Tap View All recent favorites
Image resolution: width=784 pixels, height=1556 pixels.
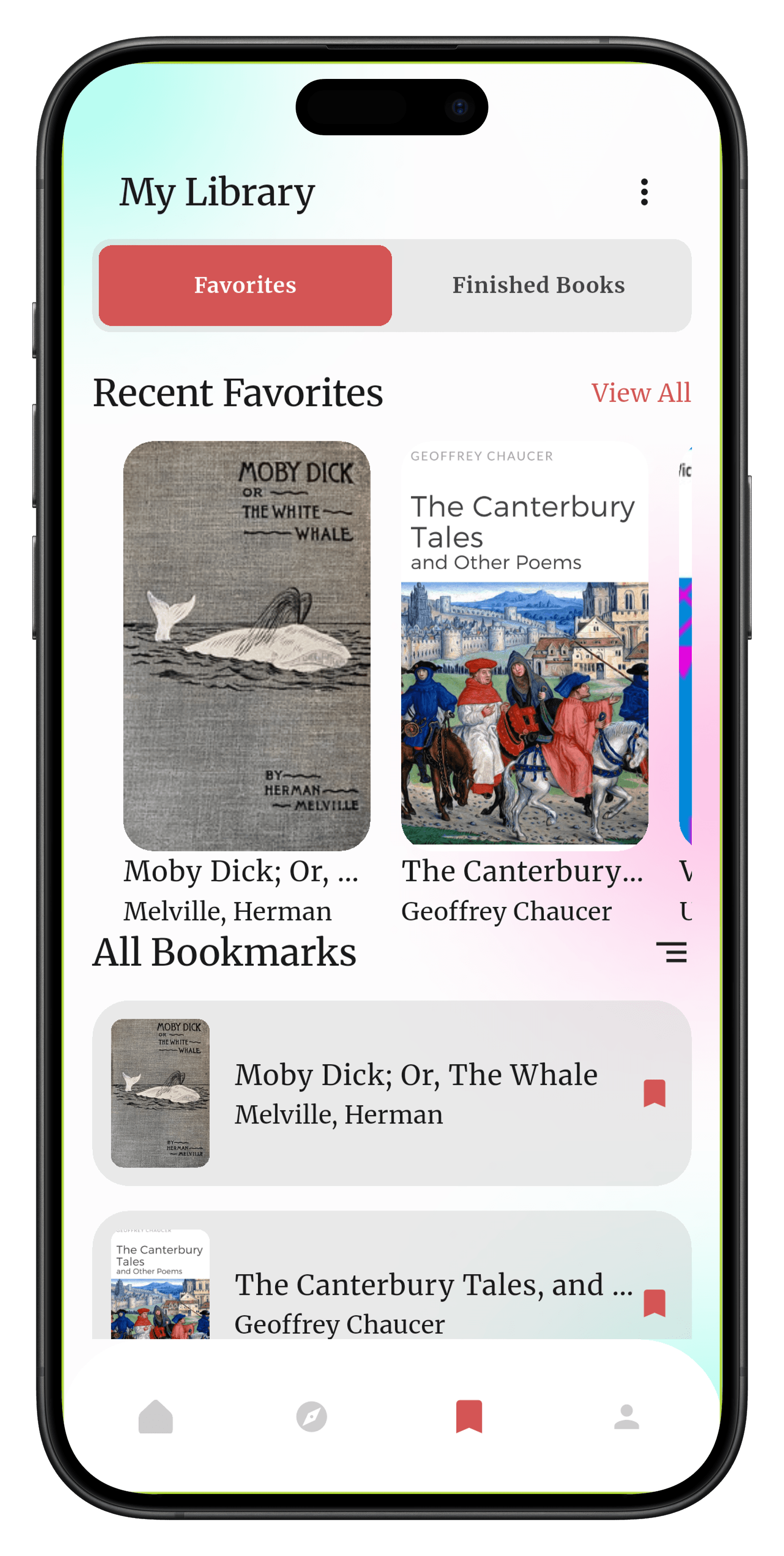point(640,393)
